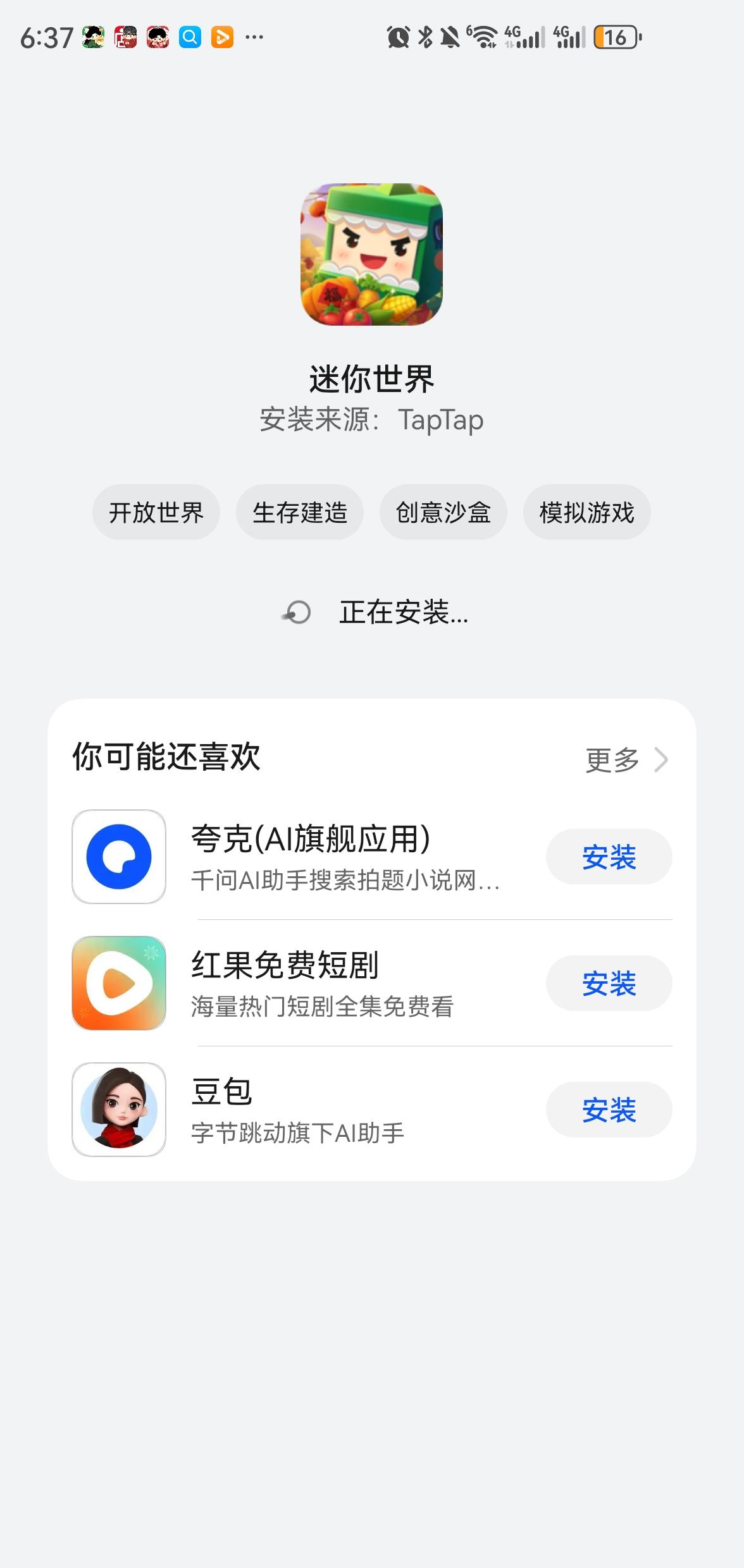Tap the 生存建造 tag chip

[x=300, y=512]
